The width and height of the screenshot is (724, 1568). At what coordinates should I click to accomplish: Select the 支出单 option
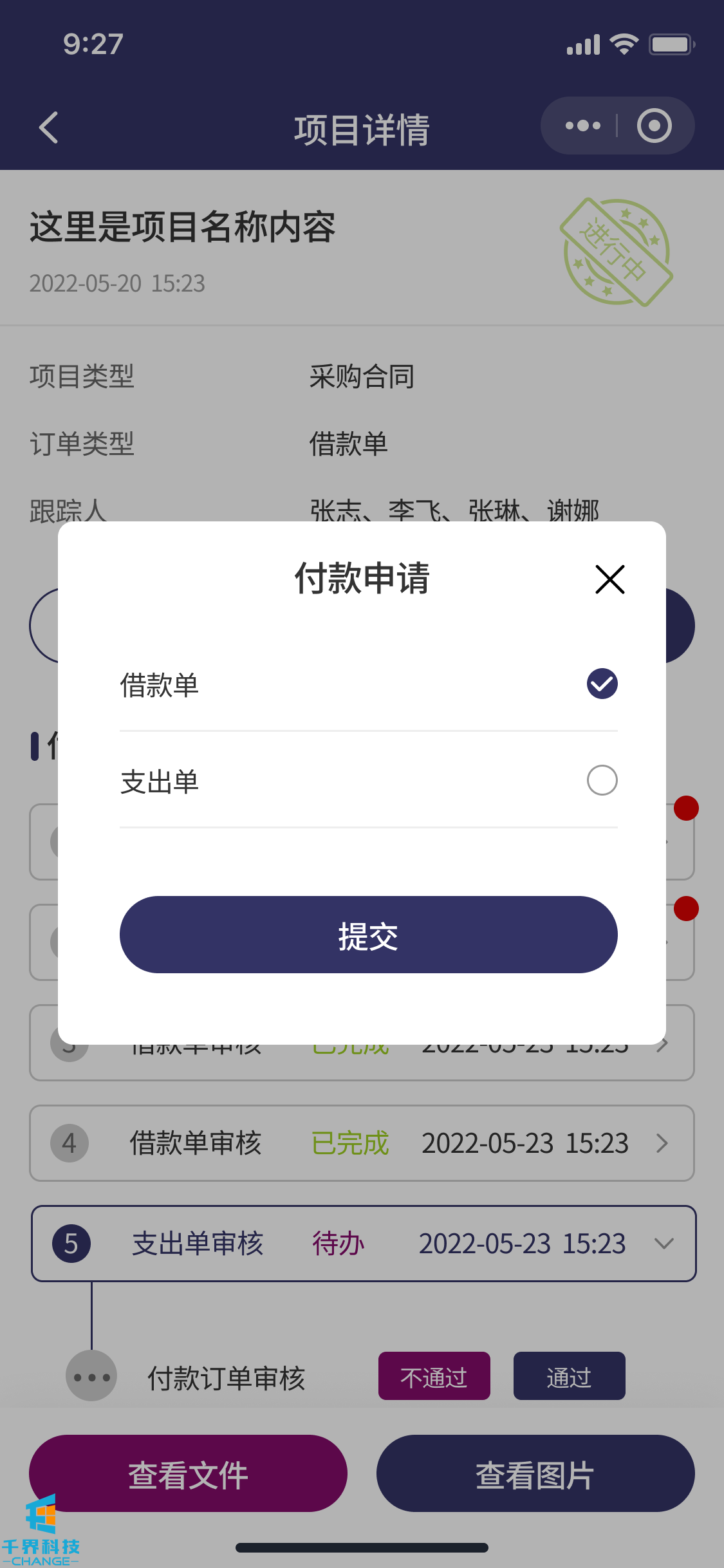click(x=602, y=780)
